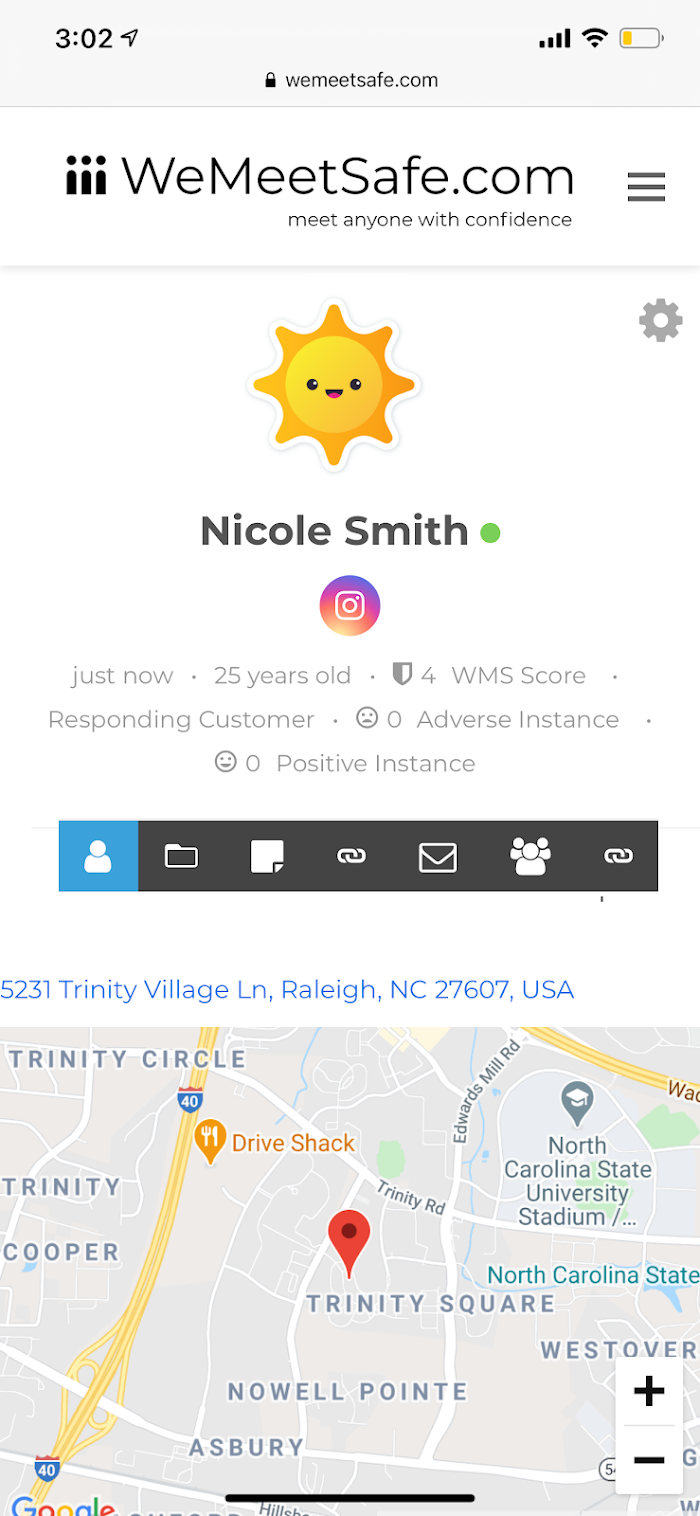Open the WeMeetSafe.com home logo
This screenshot has height=1516, width=700.
[320, 188]
